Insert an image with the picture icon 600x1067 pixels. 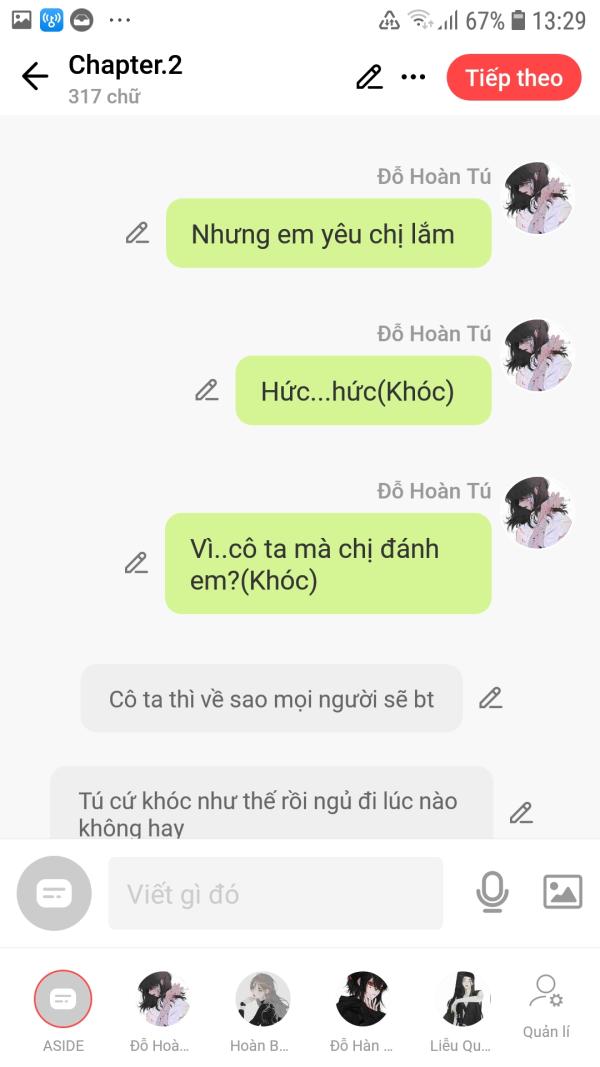pos(563,892)
